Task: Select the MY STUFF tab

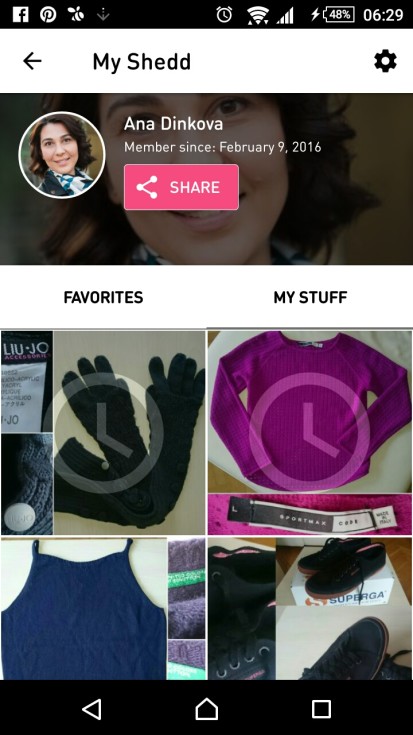Action: (x=310, y=297)
